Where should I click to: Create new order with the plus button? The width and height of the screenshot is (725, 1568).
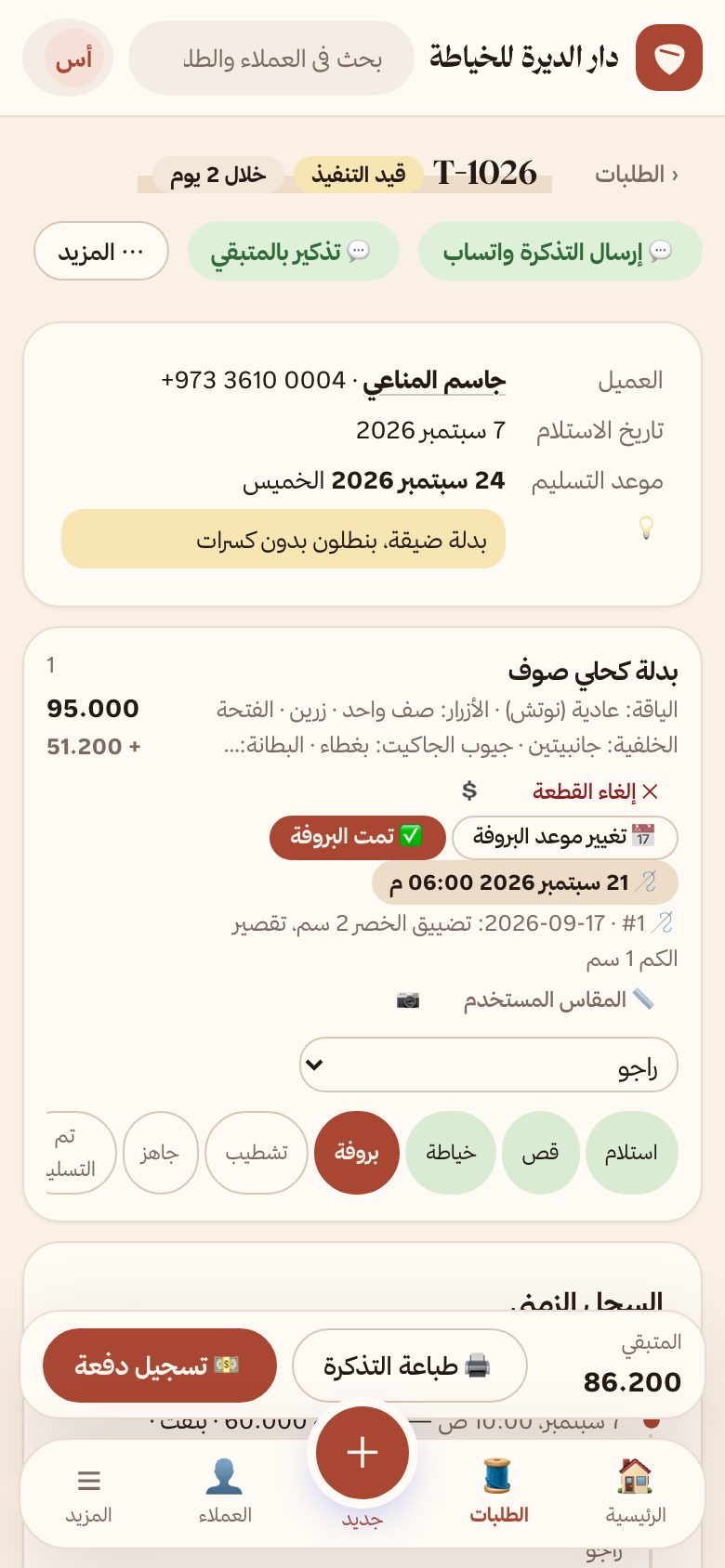click(362, 1453)
